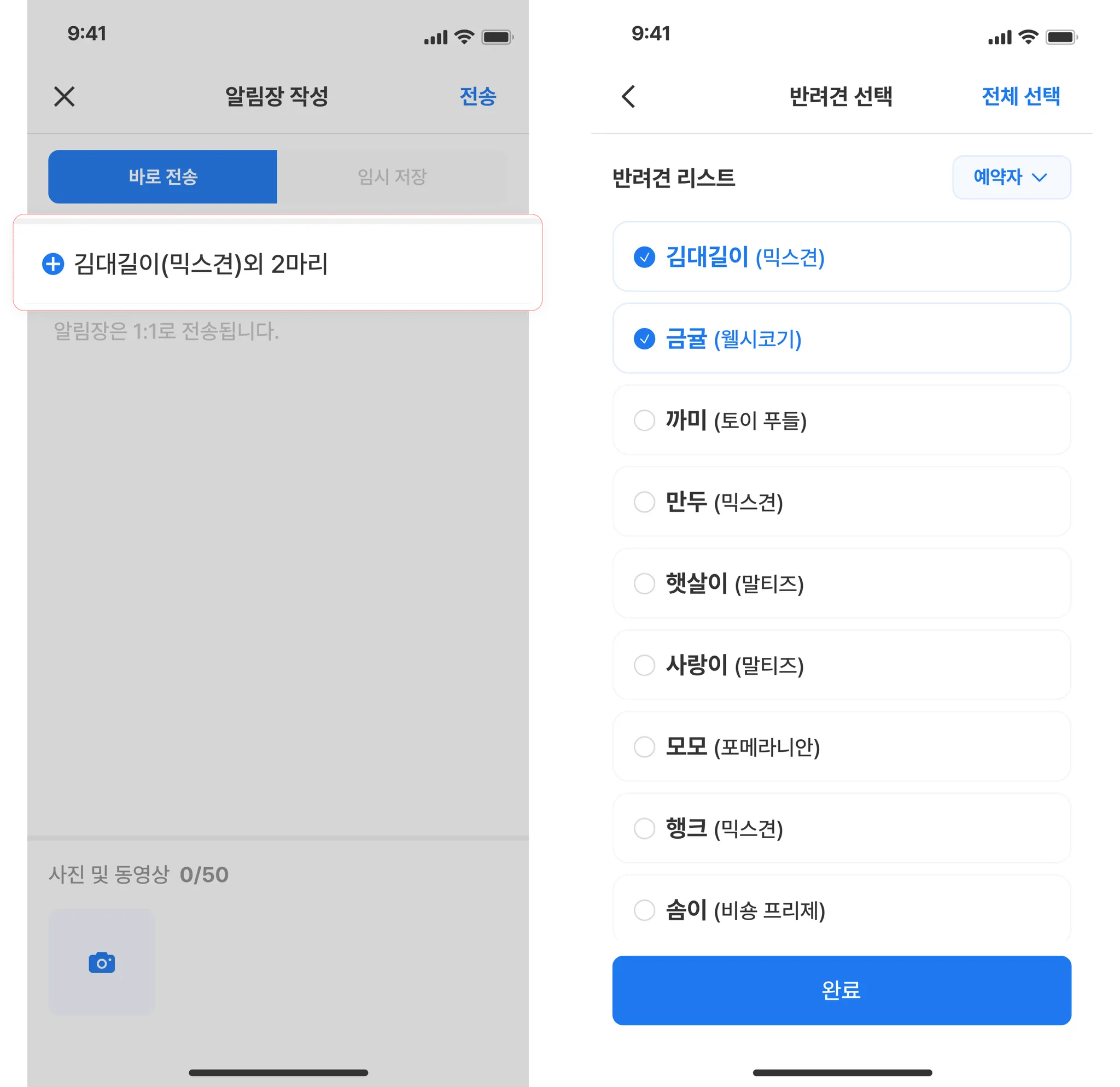The image size is (1120, 1087).
Task: Select 사랑이 (말티즈)
Action: click(x=841, y=665)
